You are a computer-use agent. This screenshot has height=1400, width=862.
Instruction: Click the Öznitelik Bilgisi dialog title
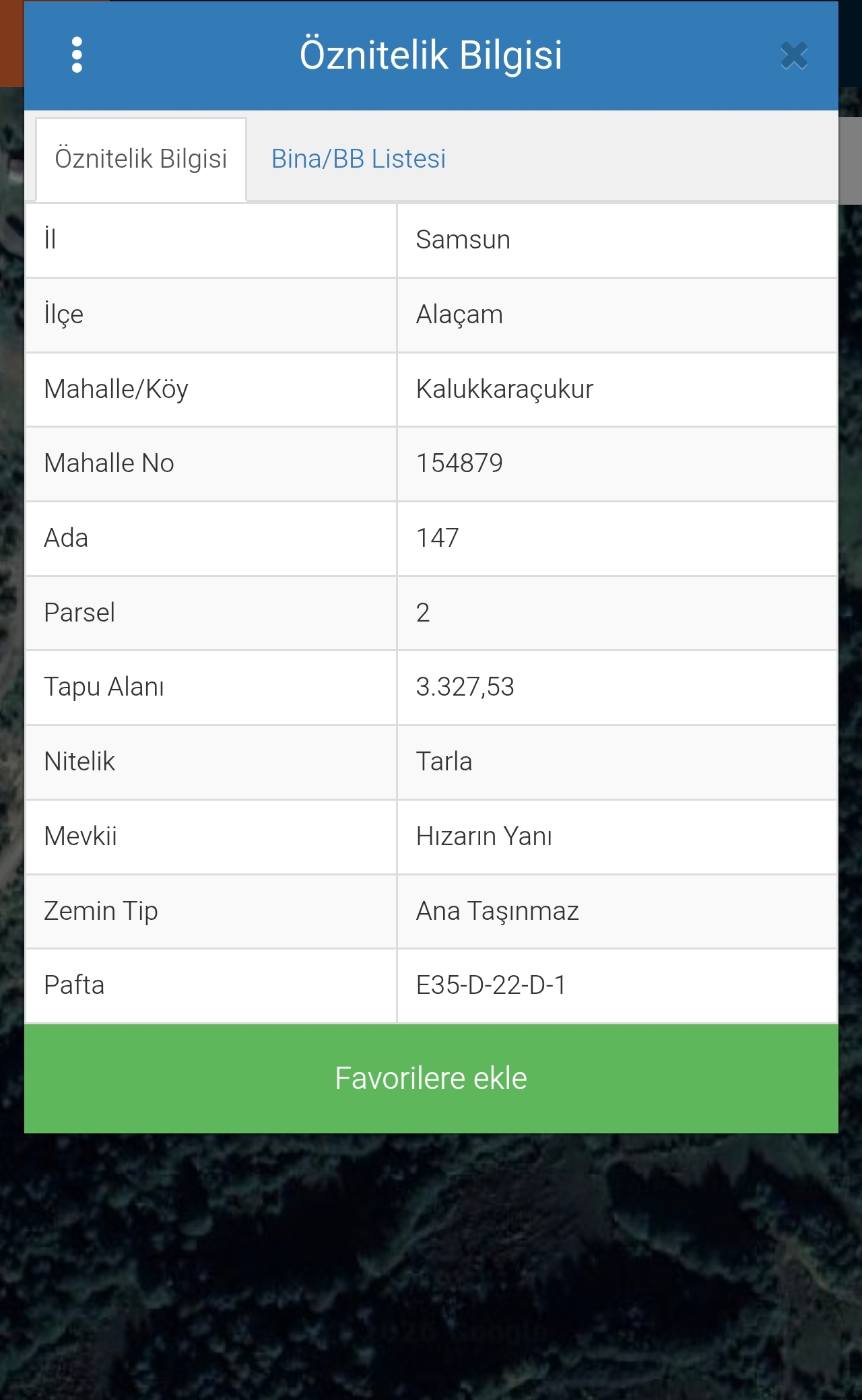[x=431, y=55]
